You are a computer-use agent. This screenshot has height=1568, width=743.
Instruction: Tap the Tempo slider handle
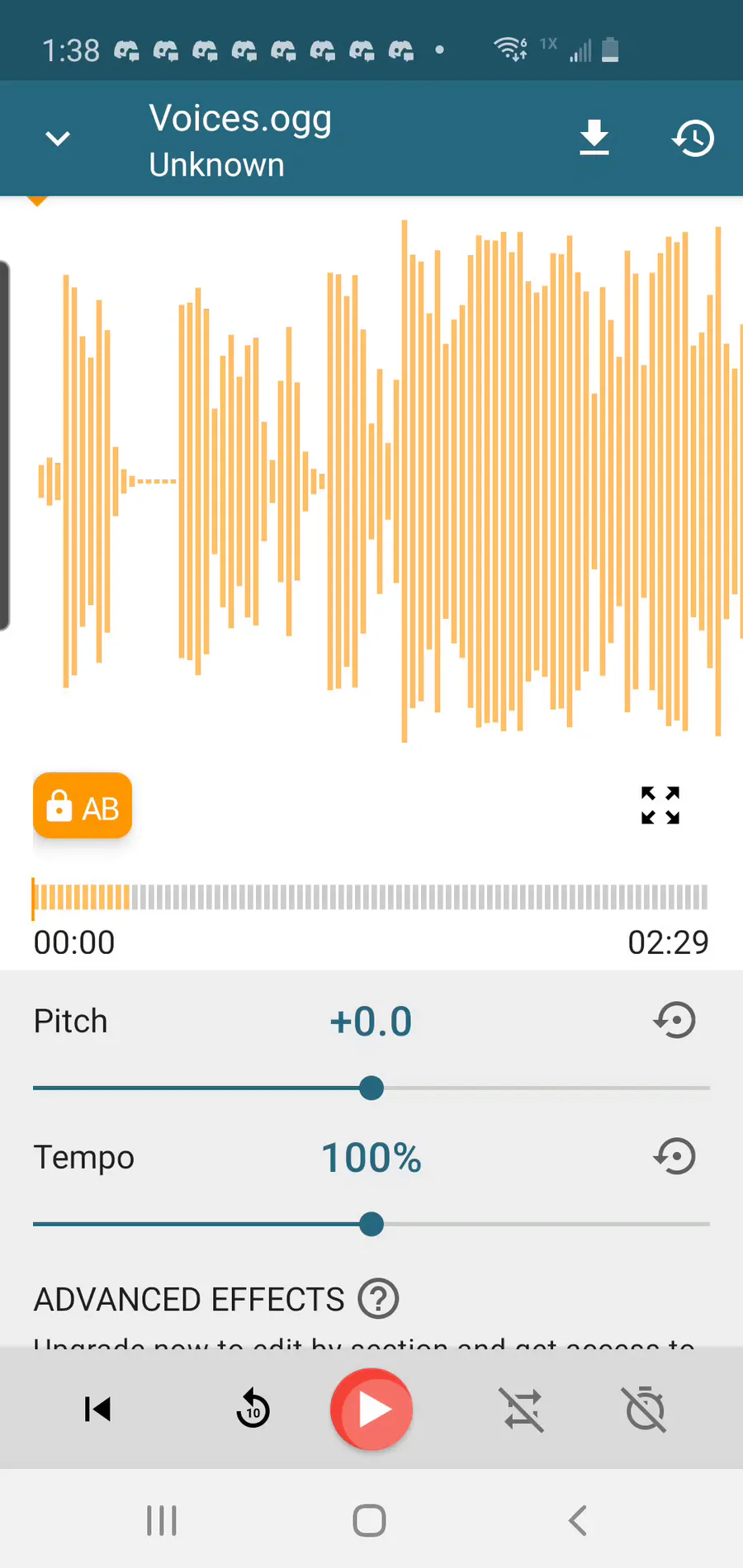click(x=371, y=1224)
